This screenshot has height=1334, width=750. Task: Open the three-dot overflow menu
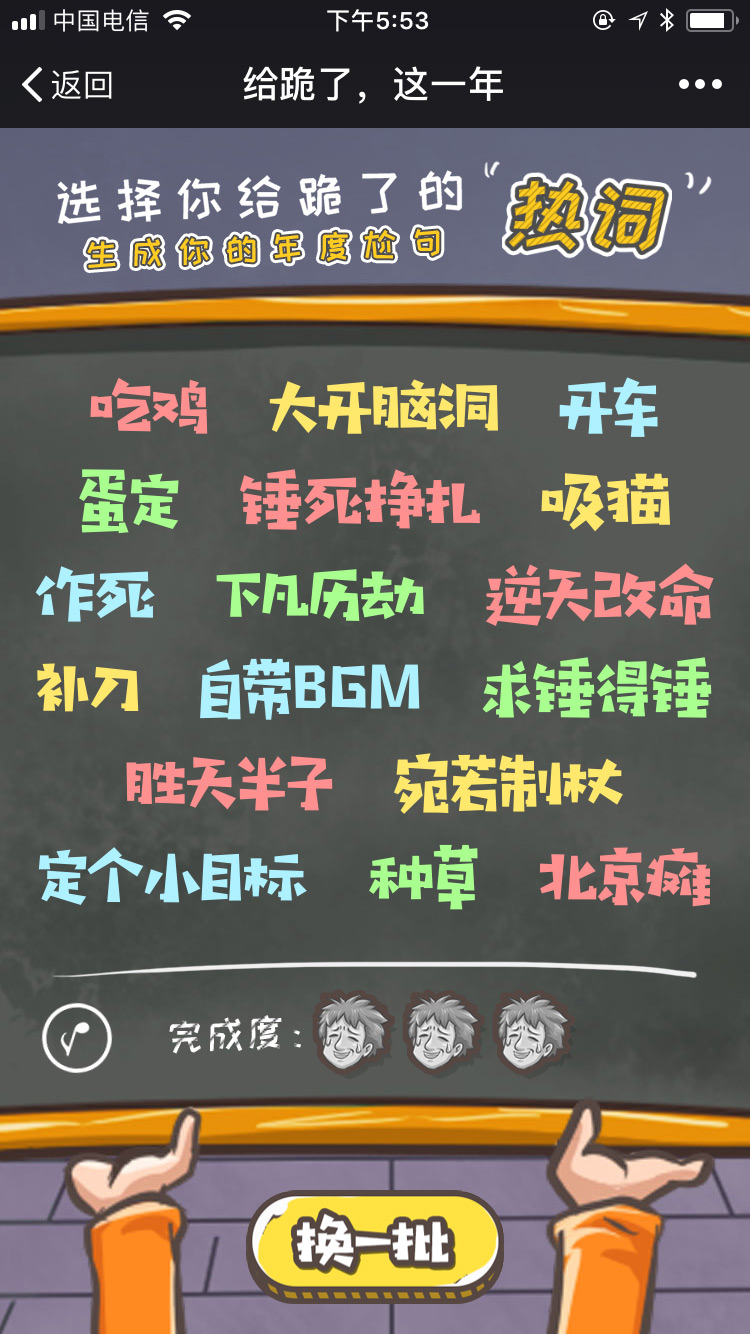tap(700, 85)
